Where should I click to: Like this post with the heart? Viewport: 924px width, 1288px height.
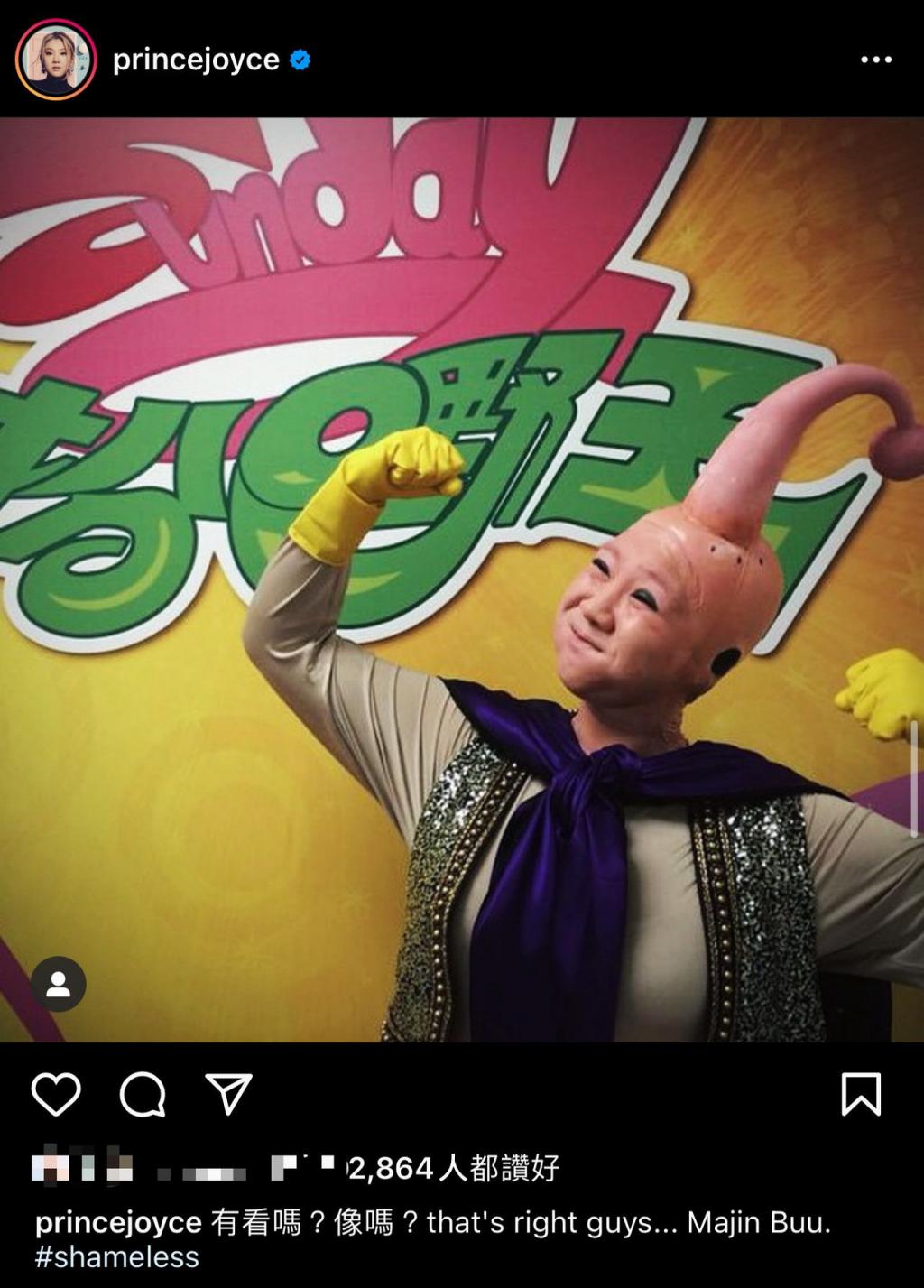click(56, 1094)
